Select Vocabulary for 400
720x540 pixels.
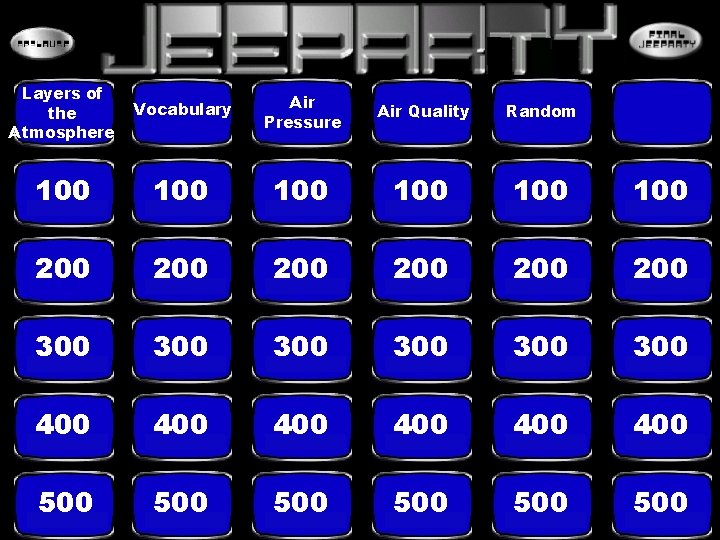[182, 427]
